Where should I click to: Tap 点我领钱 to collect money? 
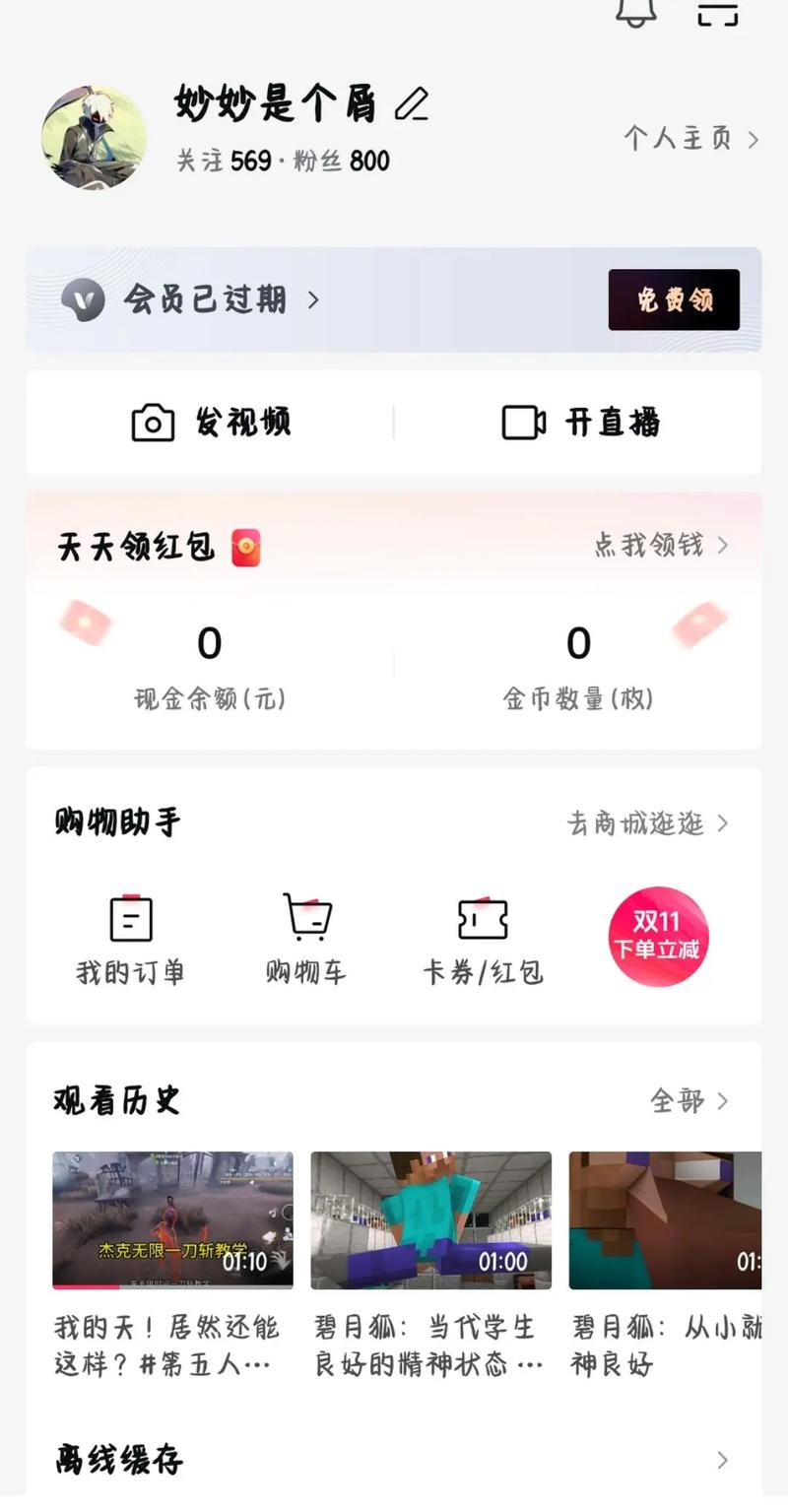[x=650, y=546]
